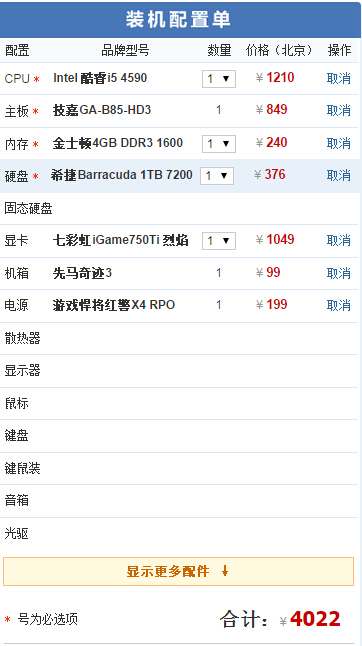
Task: Open quantity dropdown for 七彩虹iGame750Ti
Action: [x=219, y=241]
